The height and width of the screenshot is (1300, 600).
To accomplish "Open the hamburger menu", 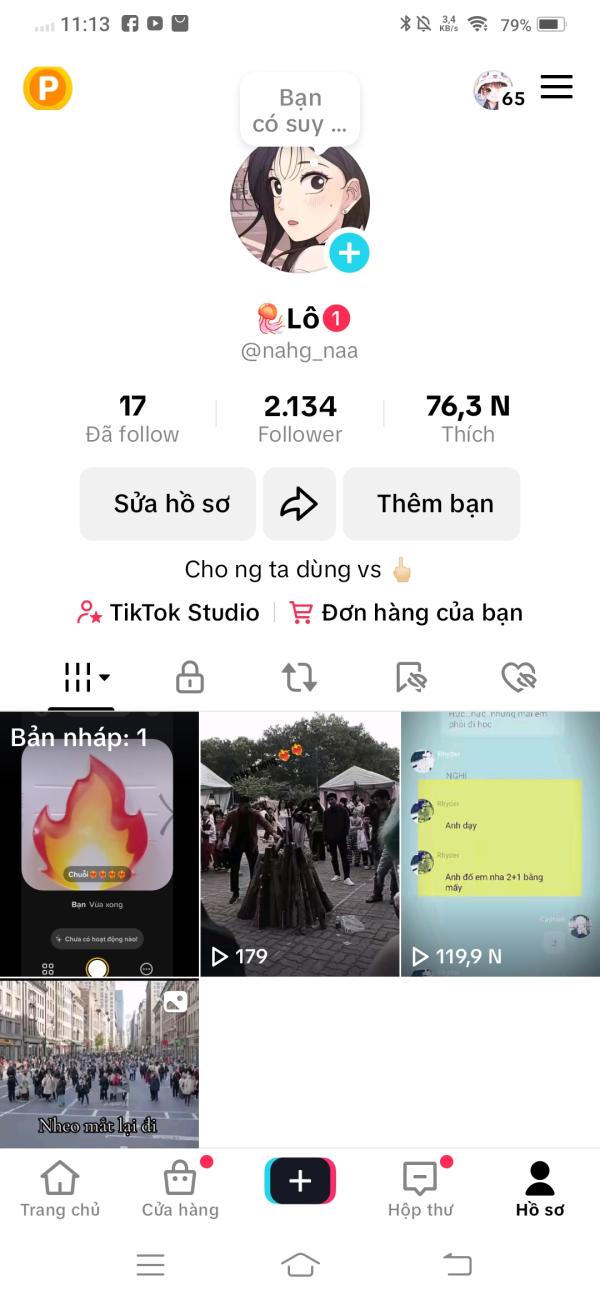I will 556,87.
